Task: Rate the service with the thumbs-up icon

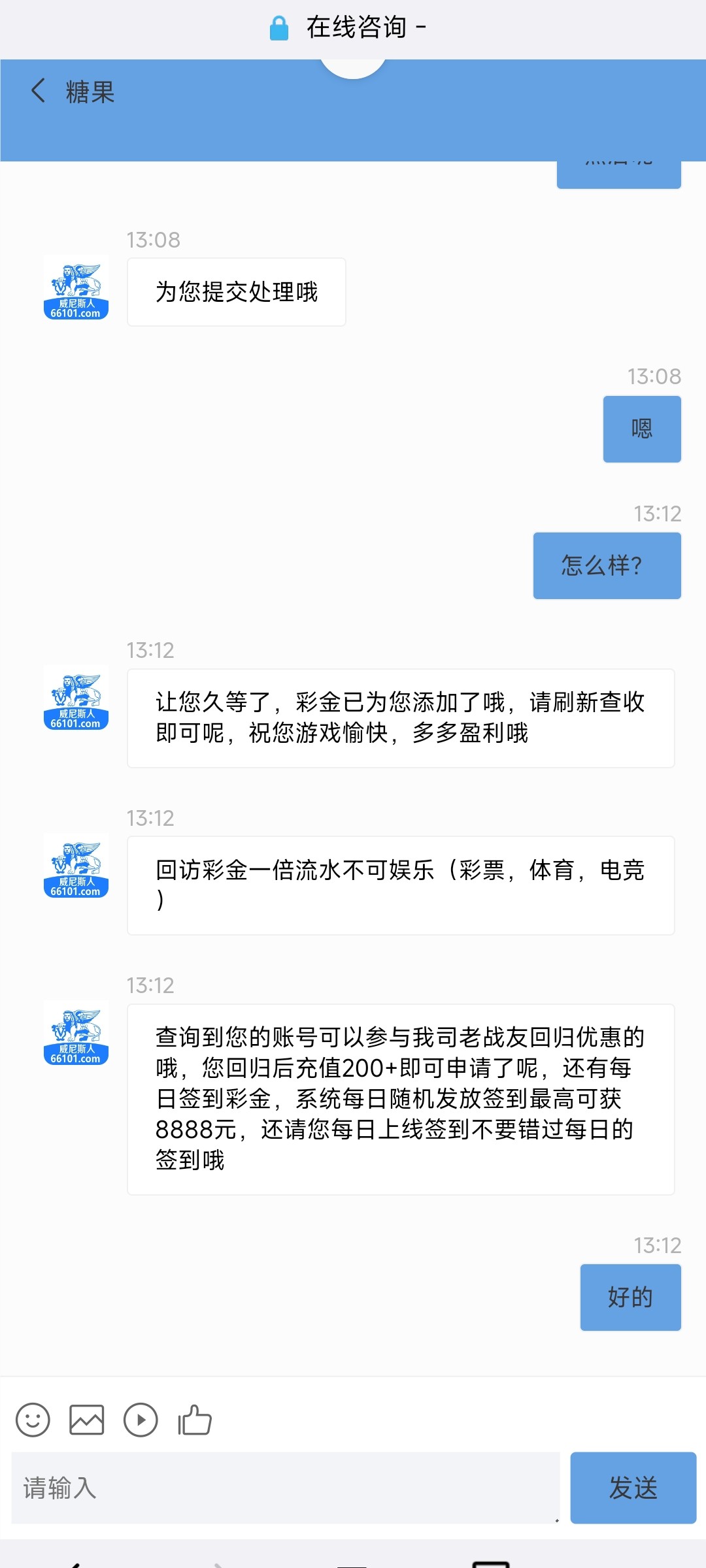Action: [195, 1420]
